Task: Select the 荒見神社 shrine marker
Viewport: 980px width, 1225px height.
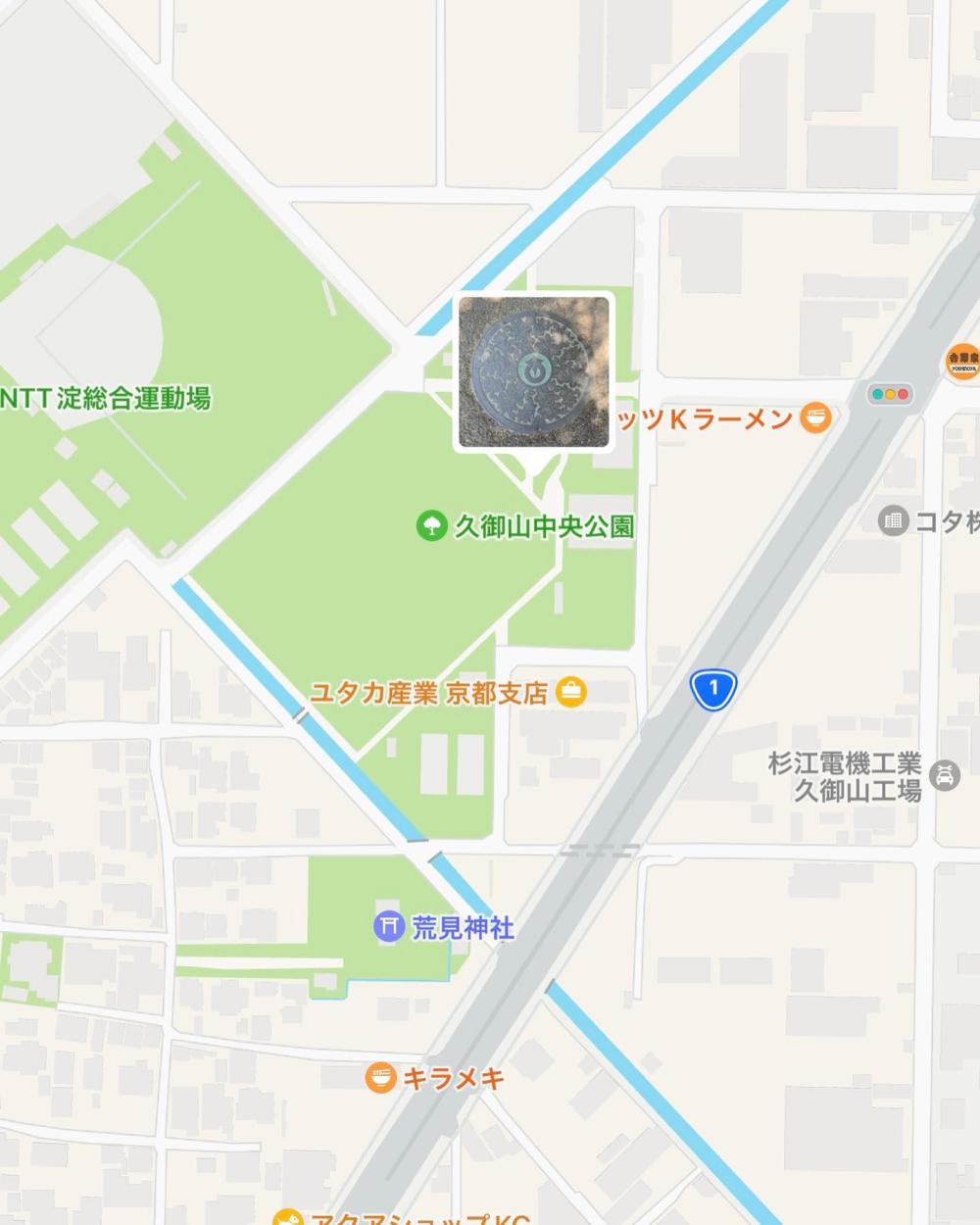Action: 389,926
